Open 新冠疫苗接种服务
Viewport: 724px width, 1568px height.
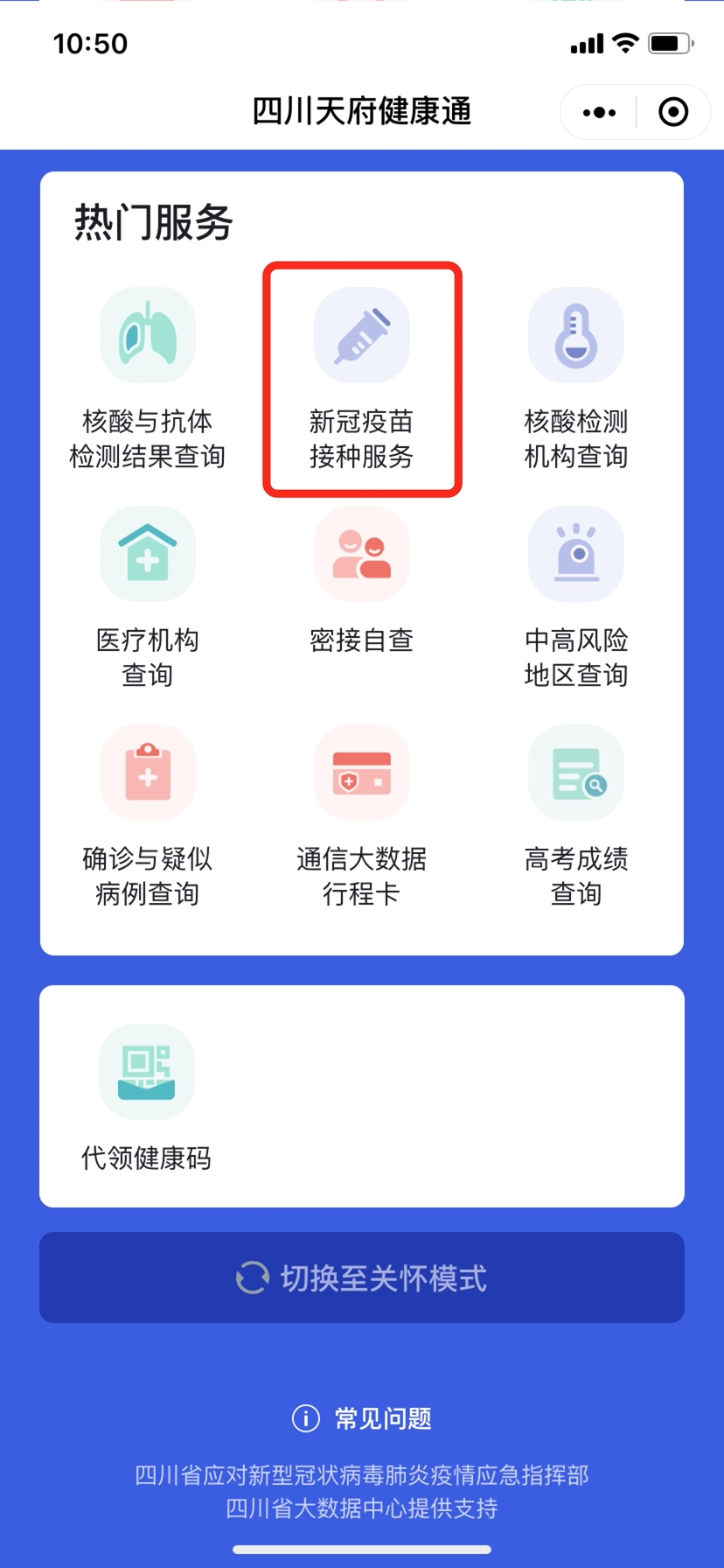point(362,378)
